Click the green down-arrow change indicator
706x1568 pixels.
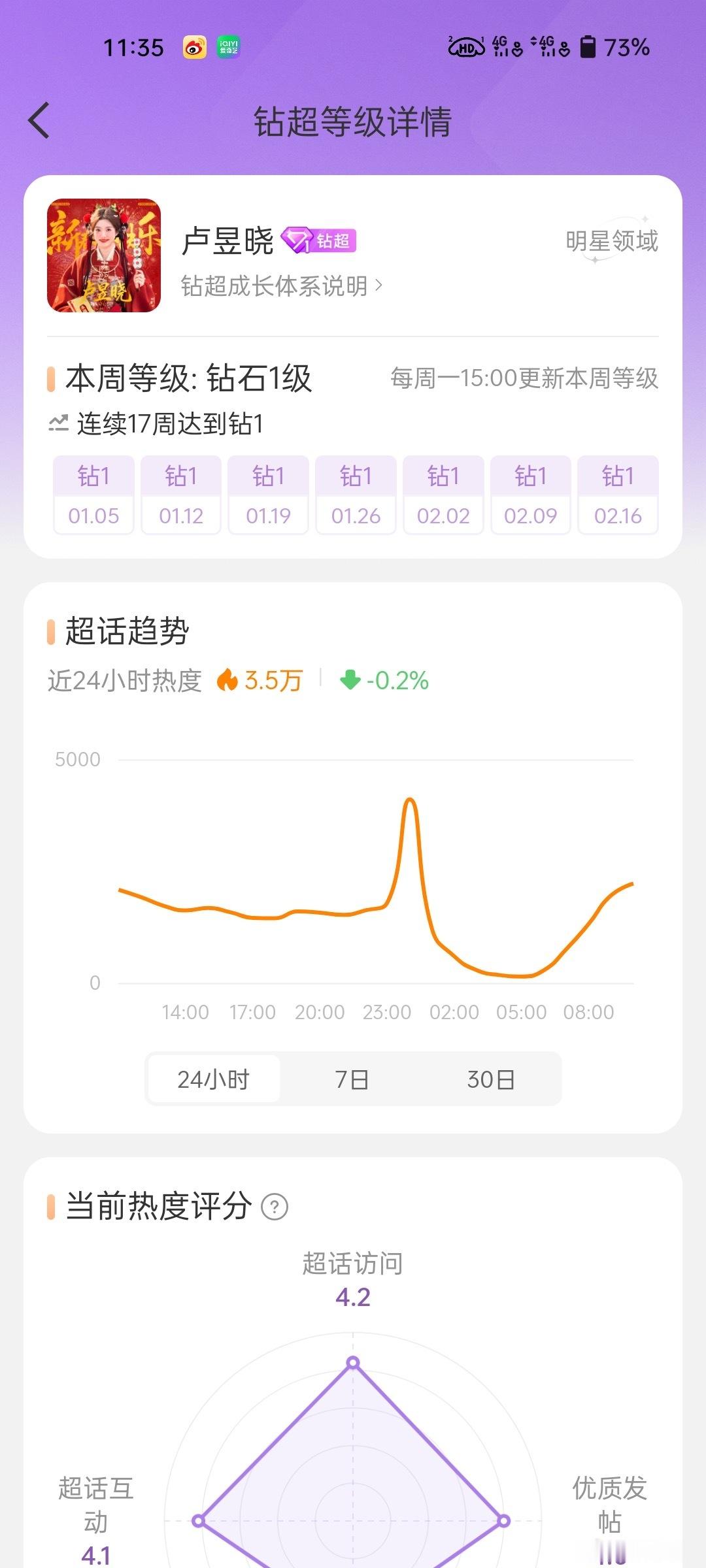pyautogui.click(x=350, y=681)
